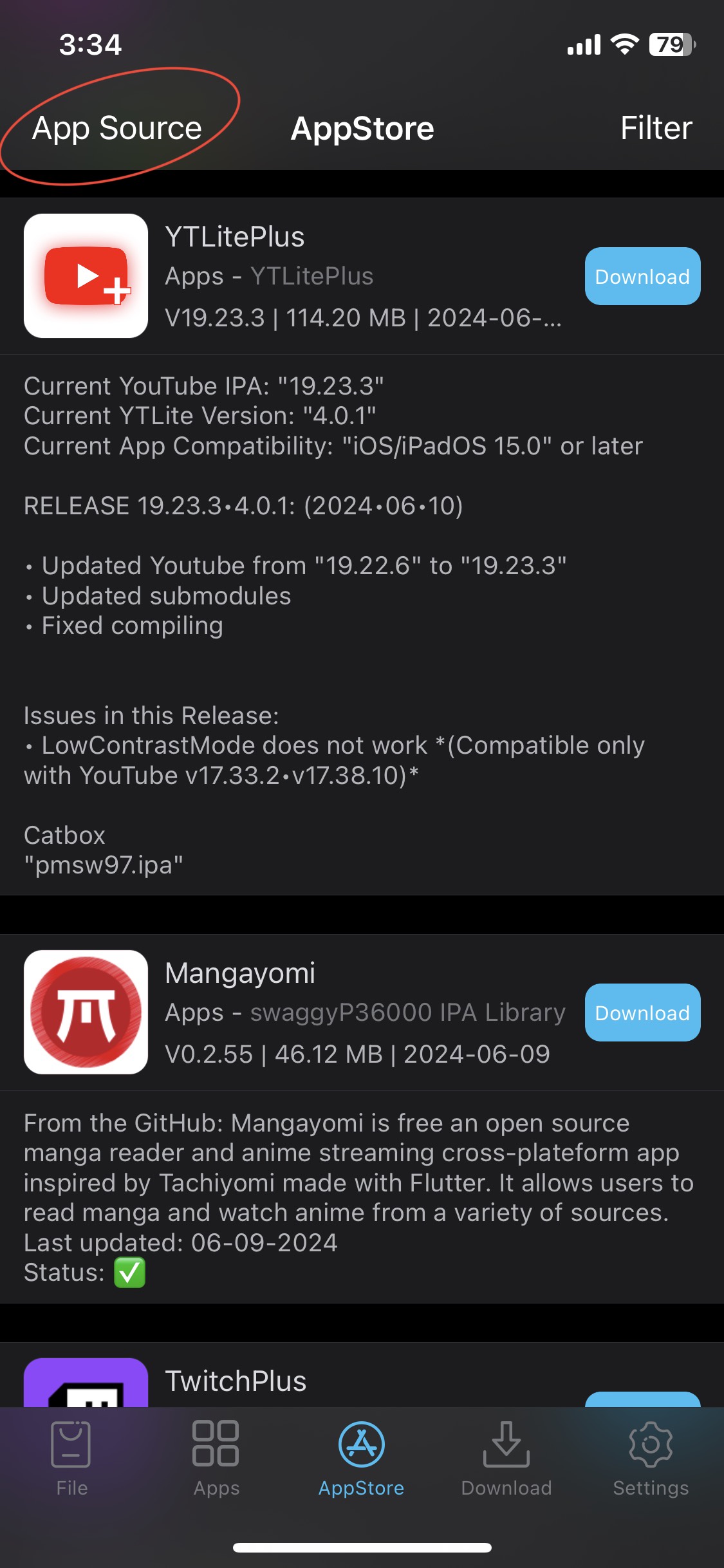Select the AppStore tab
724x1568 pixels.
tap(361, 1459)
